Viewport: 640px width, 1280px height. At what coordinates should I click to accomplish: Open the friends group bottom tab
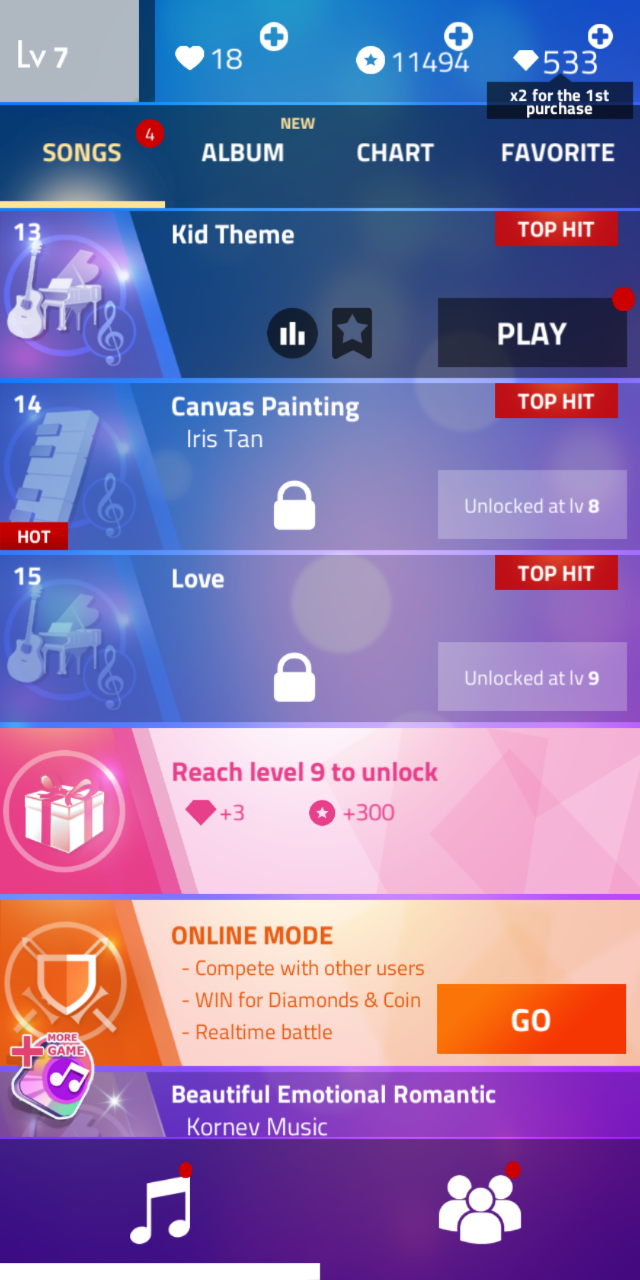click(480, 1209)
